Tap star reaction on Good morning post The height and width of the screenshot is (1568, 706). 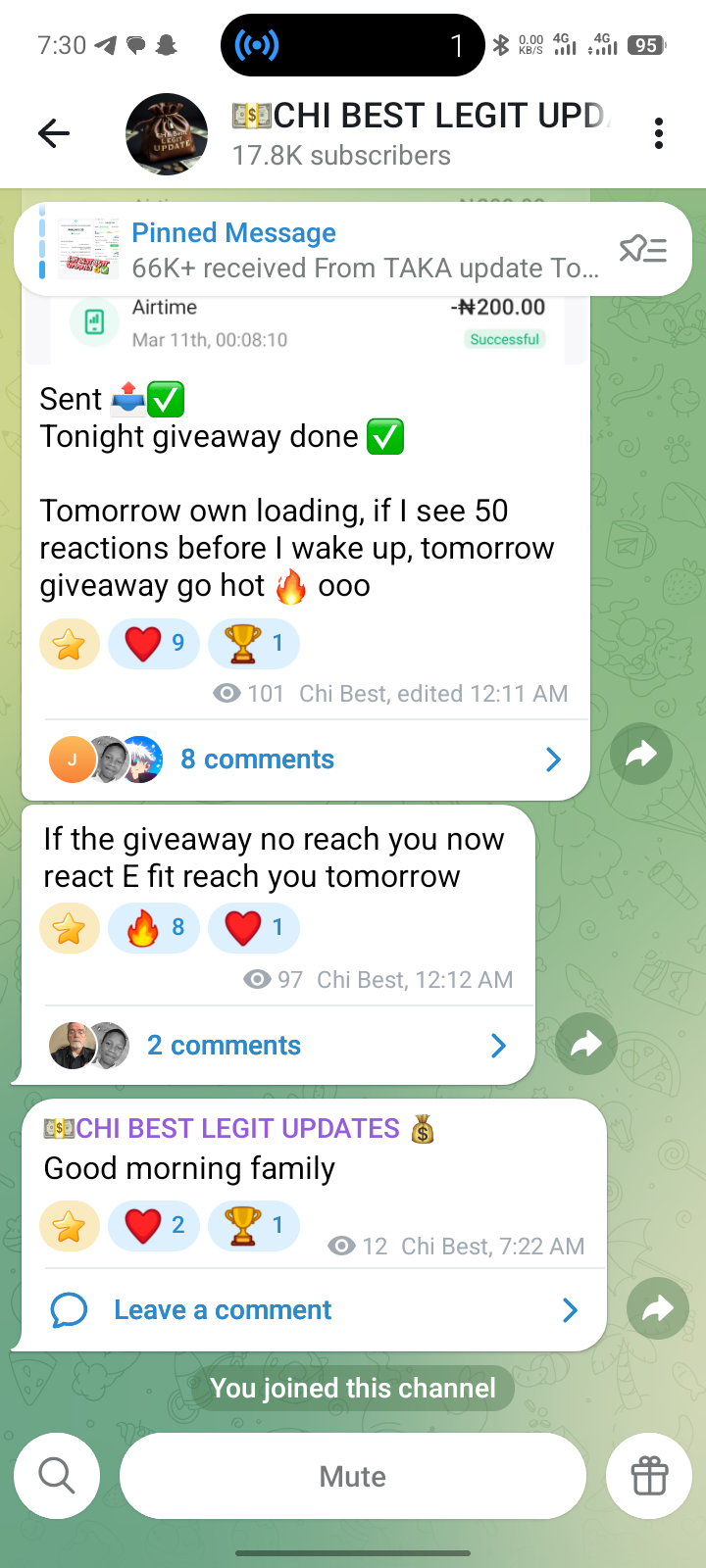(69, 1226)
